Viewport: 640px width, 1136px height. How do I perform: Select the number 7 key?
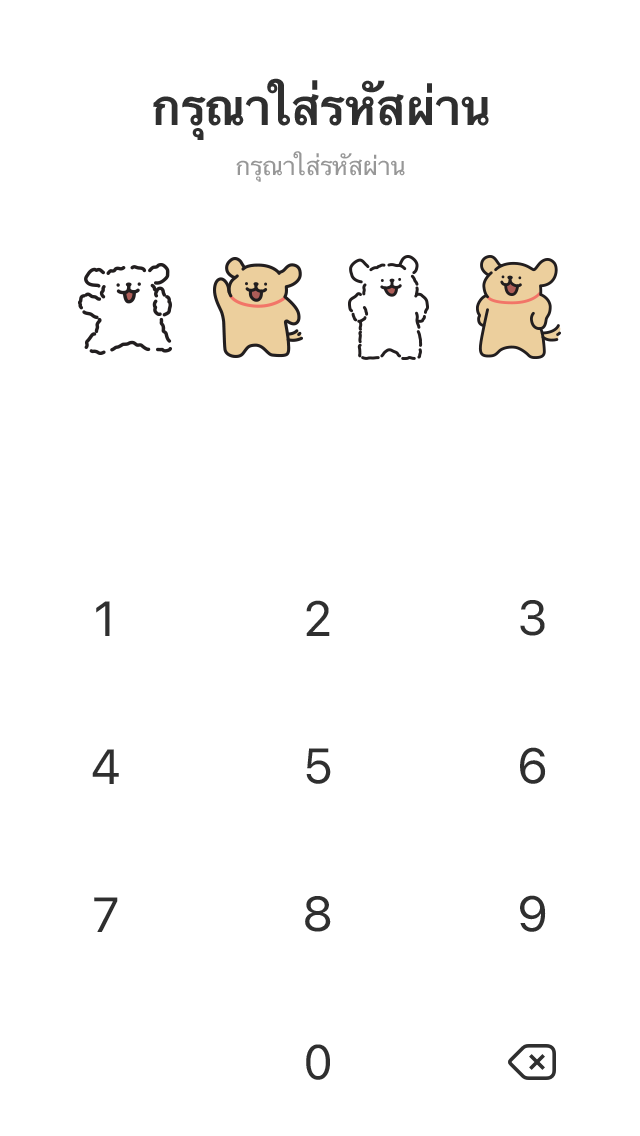click(105, 915)
